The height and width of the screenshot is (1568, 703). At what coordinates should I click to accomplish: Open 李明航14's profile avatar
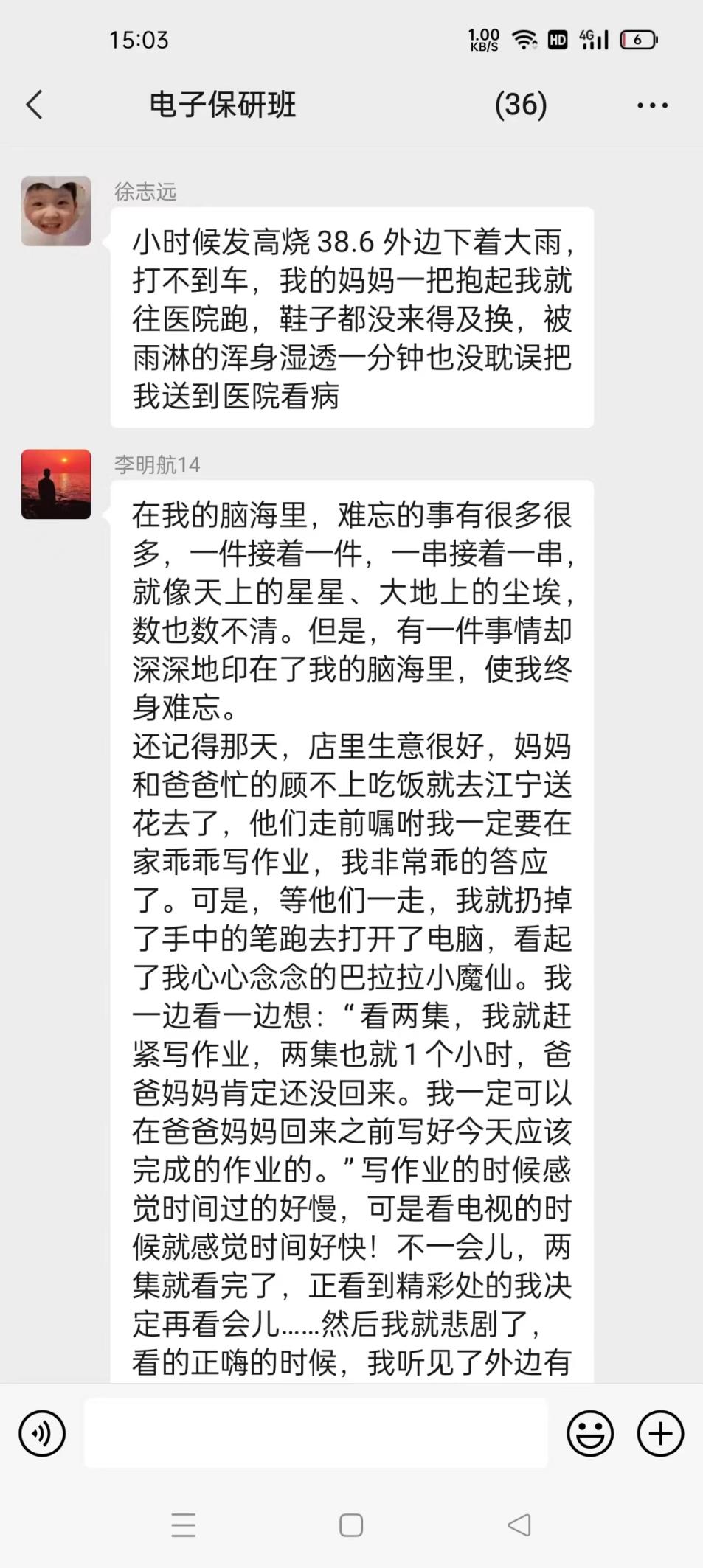[56, 484]
